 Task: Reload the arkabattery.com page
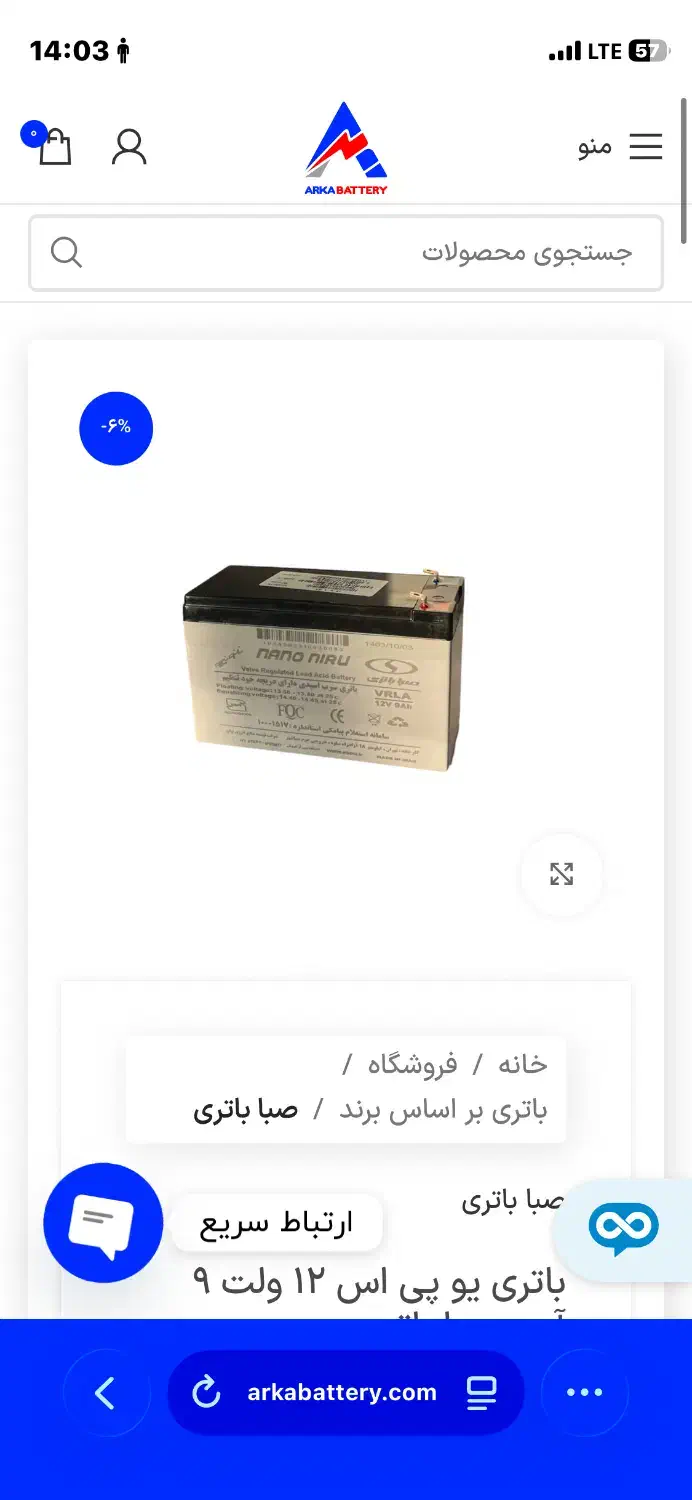point(206,1392)
